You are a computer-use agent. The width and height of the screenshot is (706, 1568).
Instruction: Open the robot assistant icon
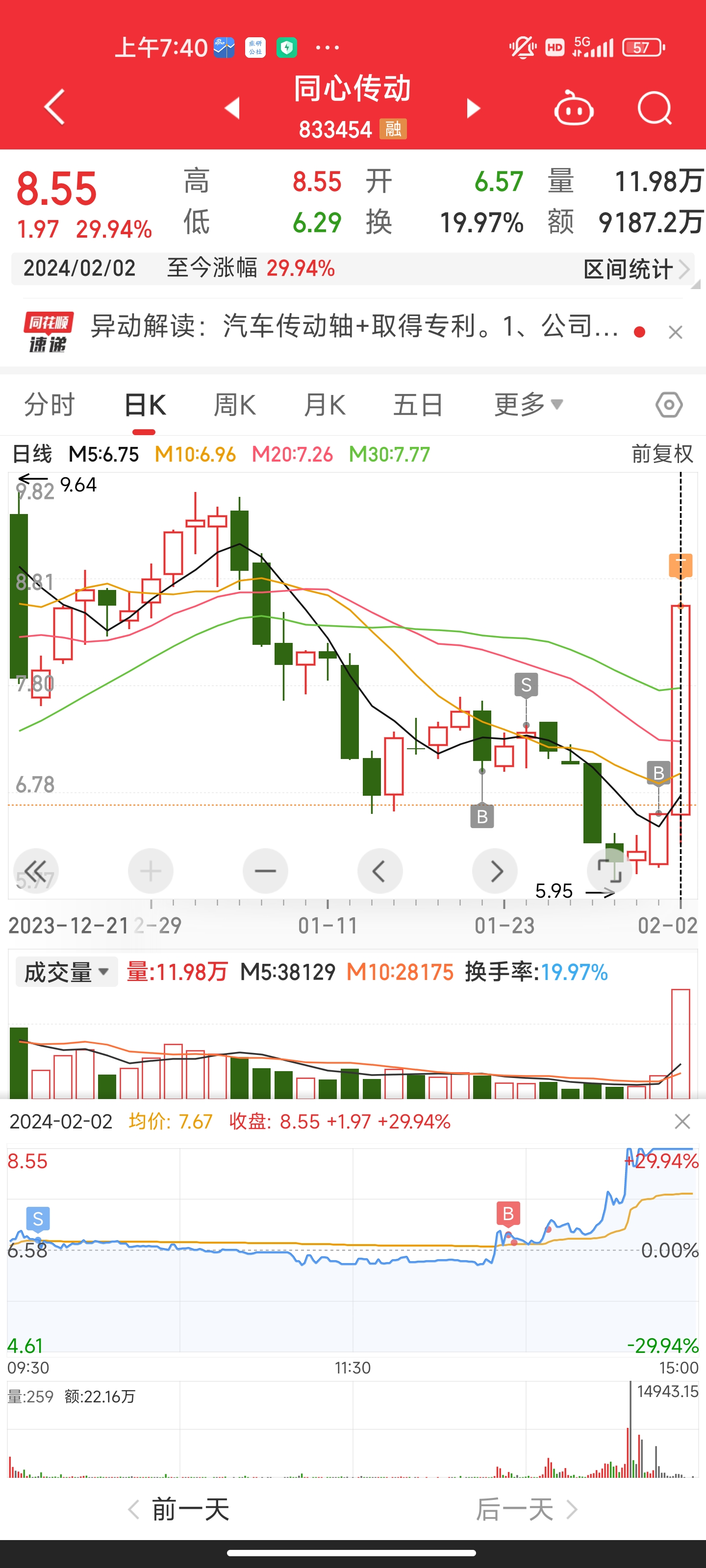574,108
